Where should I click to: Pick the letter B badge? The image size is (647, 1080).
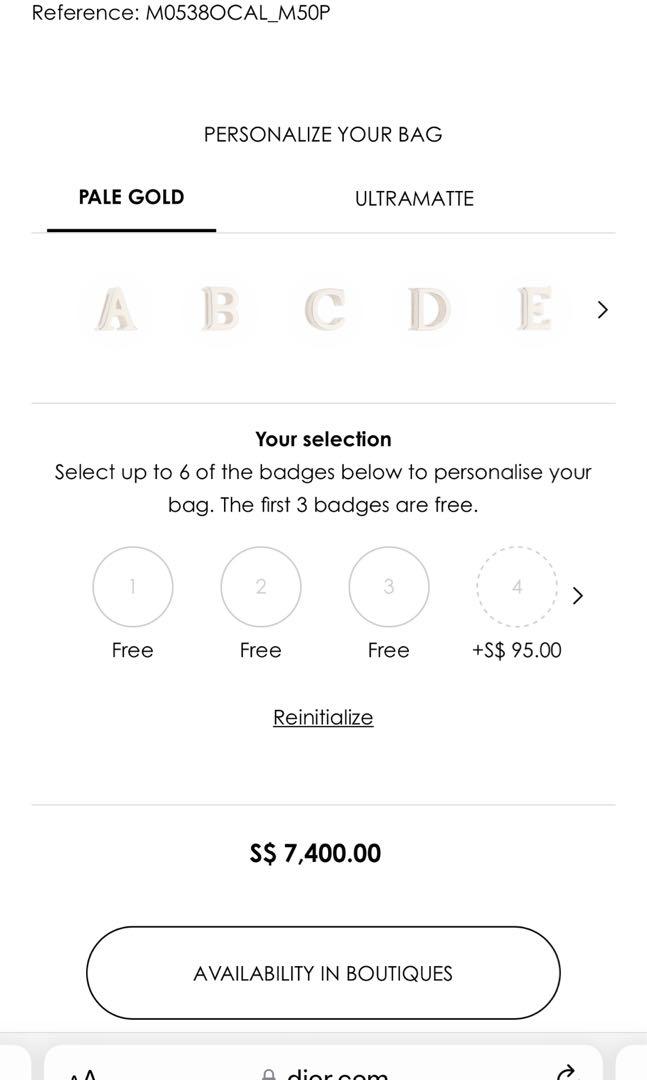click(220, 309)
